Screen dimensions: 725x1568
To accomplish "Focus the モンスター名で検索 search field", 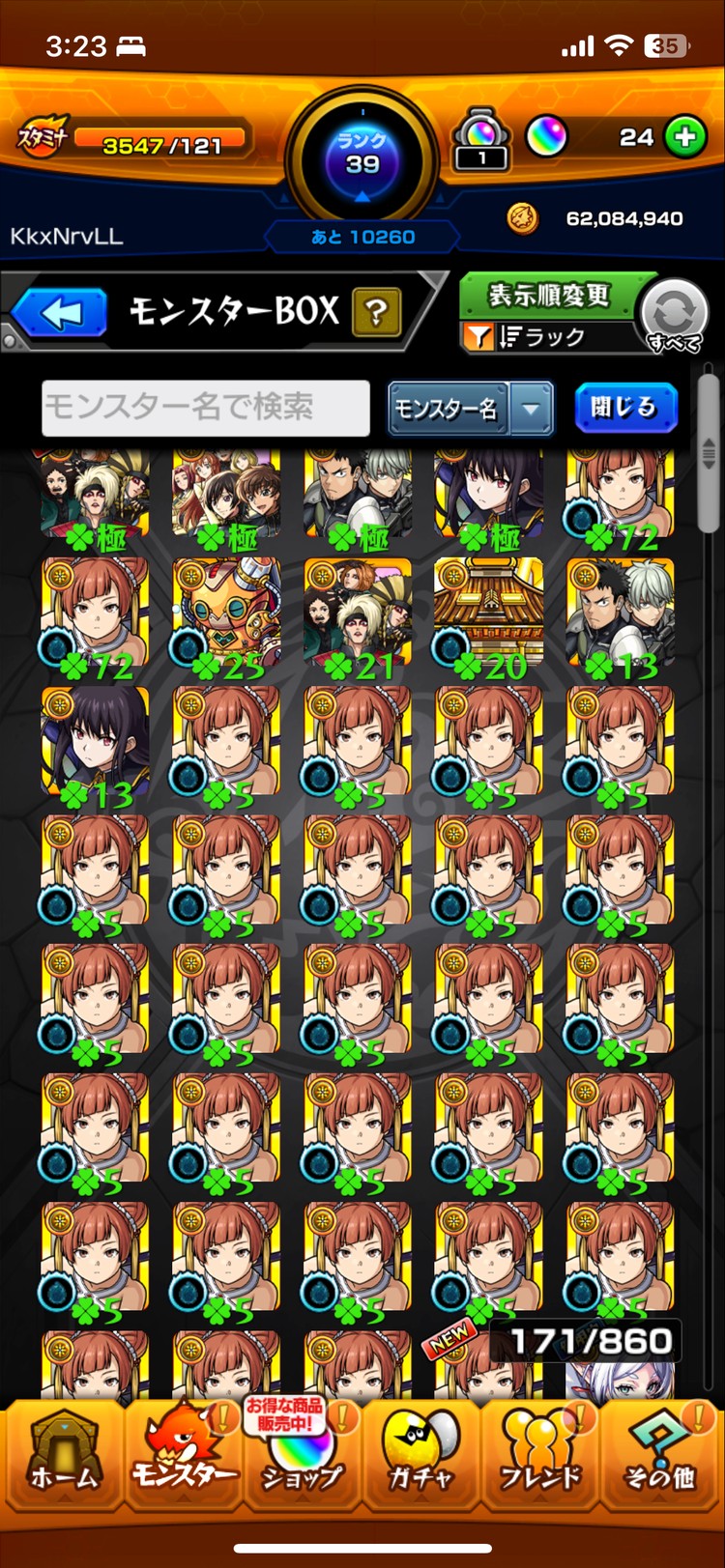I will coord(205,408).
